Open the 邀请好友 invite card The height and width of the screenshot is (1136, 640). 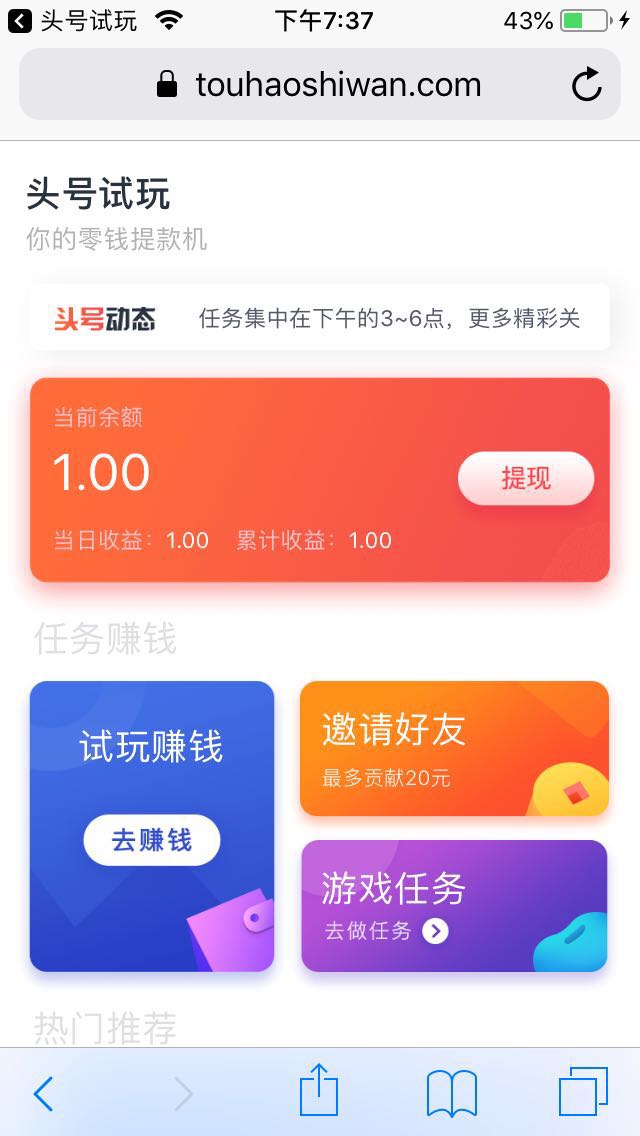(x=454, y=748)
